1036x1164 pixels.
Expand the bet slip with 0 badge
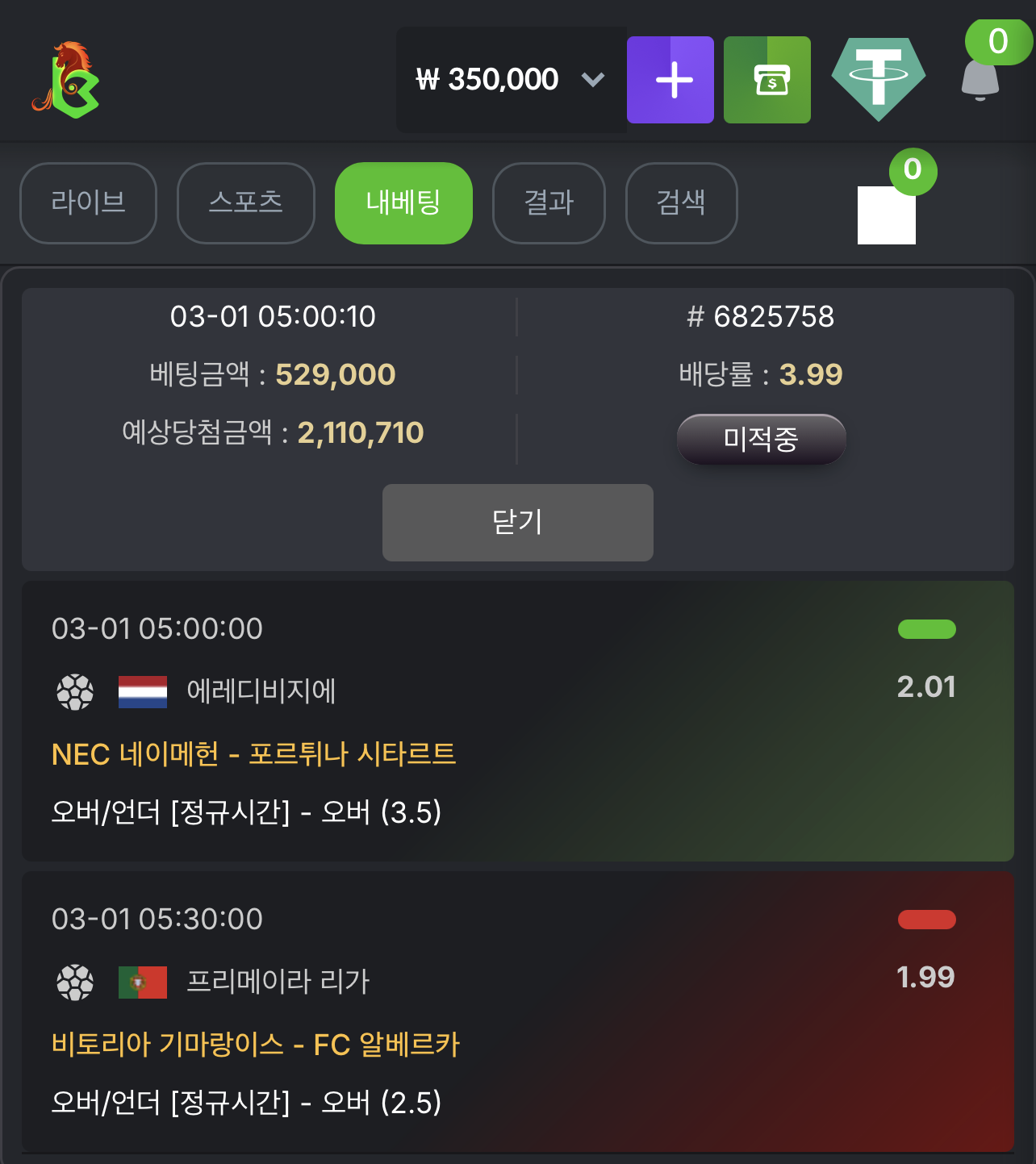pos(886,214)
